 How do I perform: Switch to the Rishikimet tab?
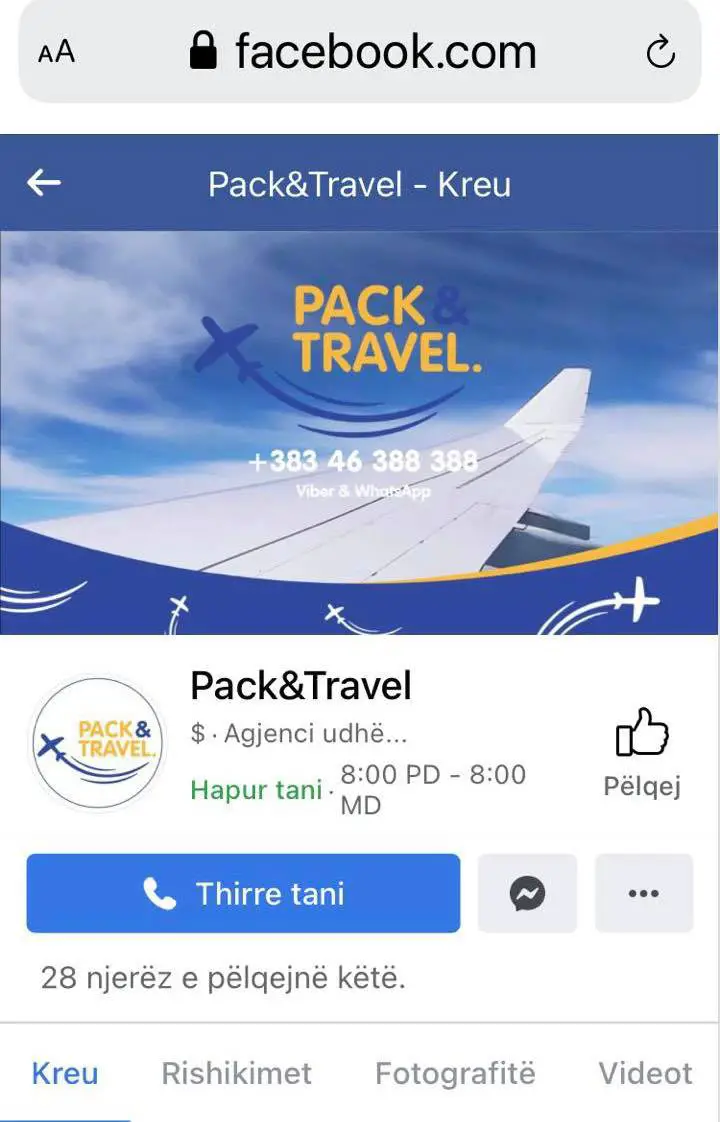[237, 1074]
